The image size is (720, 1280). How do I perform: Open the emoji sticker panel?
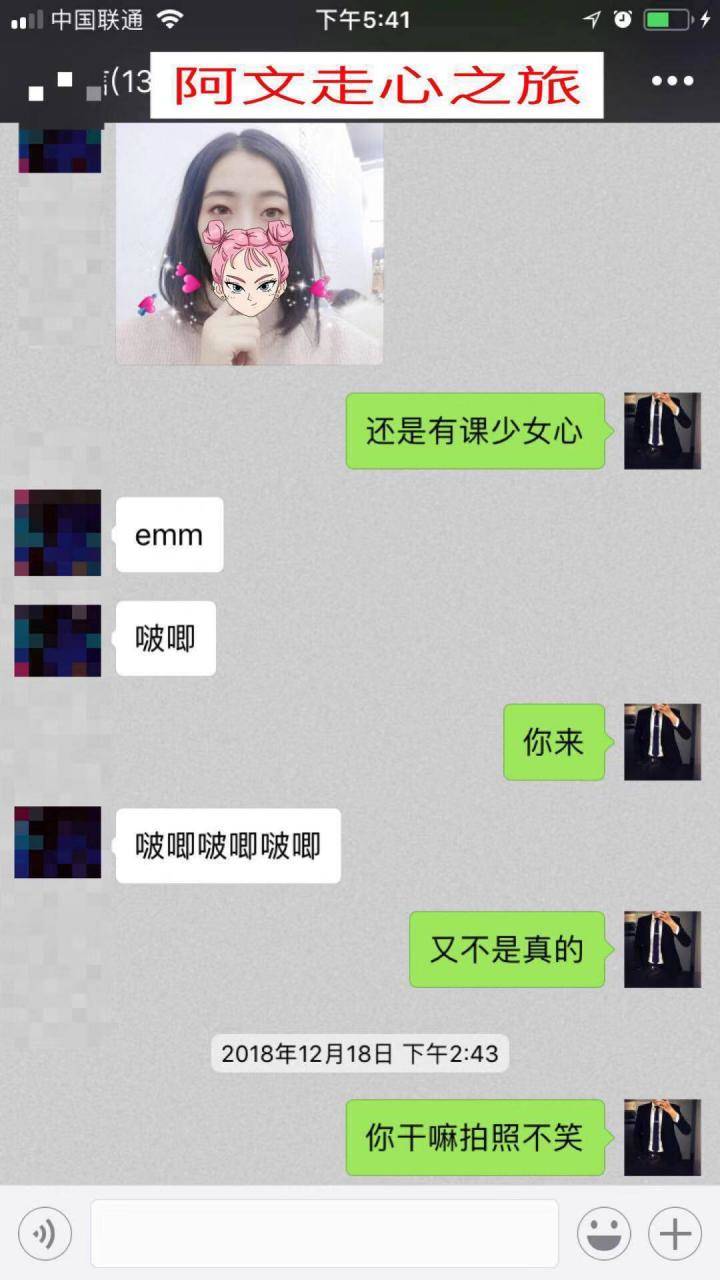click(x=604, y=1234)
